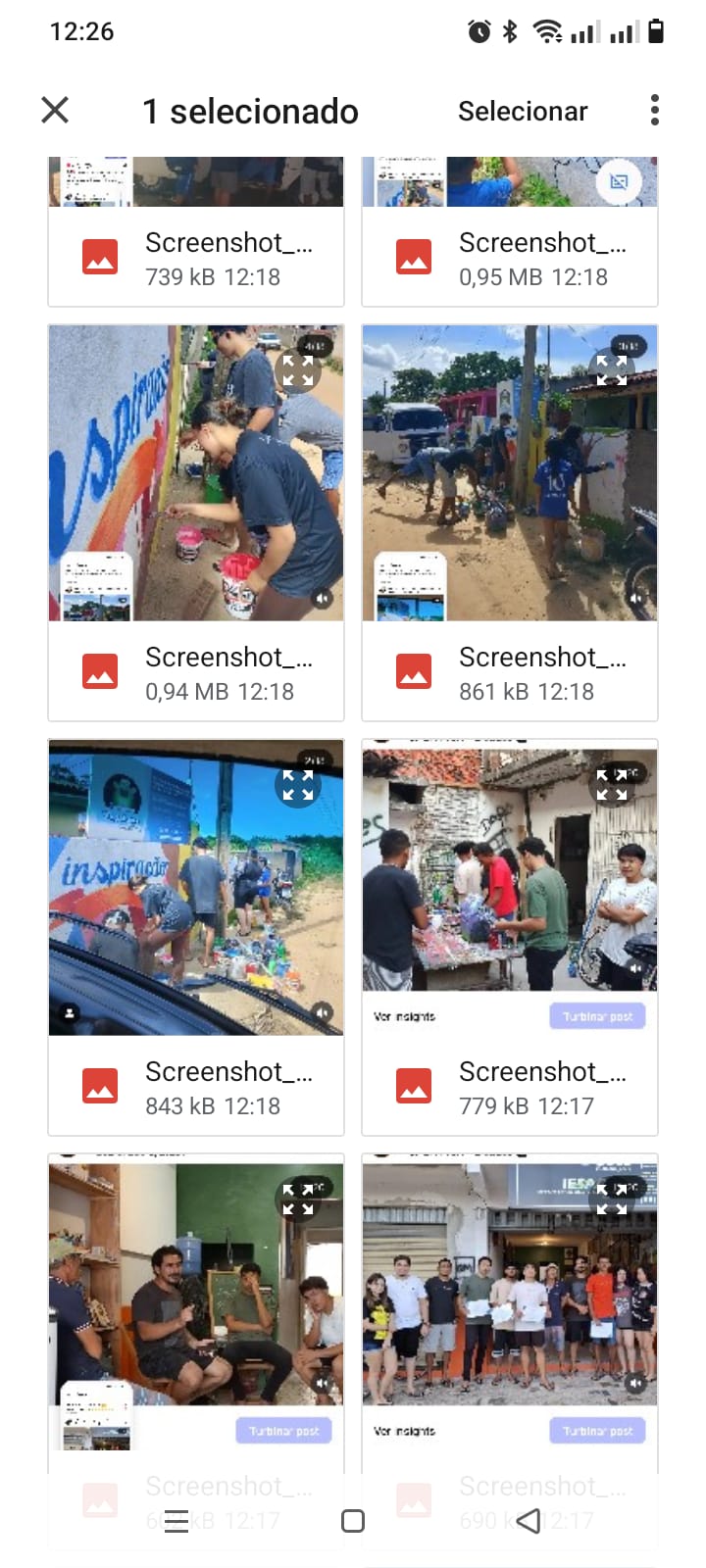The width and height of the screenshot is (706, 1568).
Task: Expand preview of 0,94 MB screenshot
Action: click(x=298, y=371)
